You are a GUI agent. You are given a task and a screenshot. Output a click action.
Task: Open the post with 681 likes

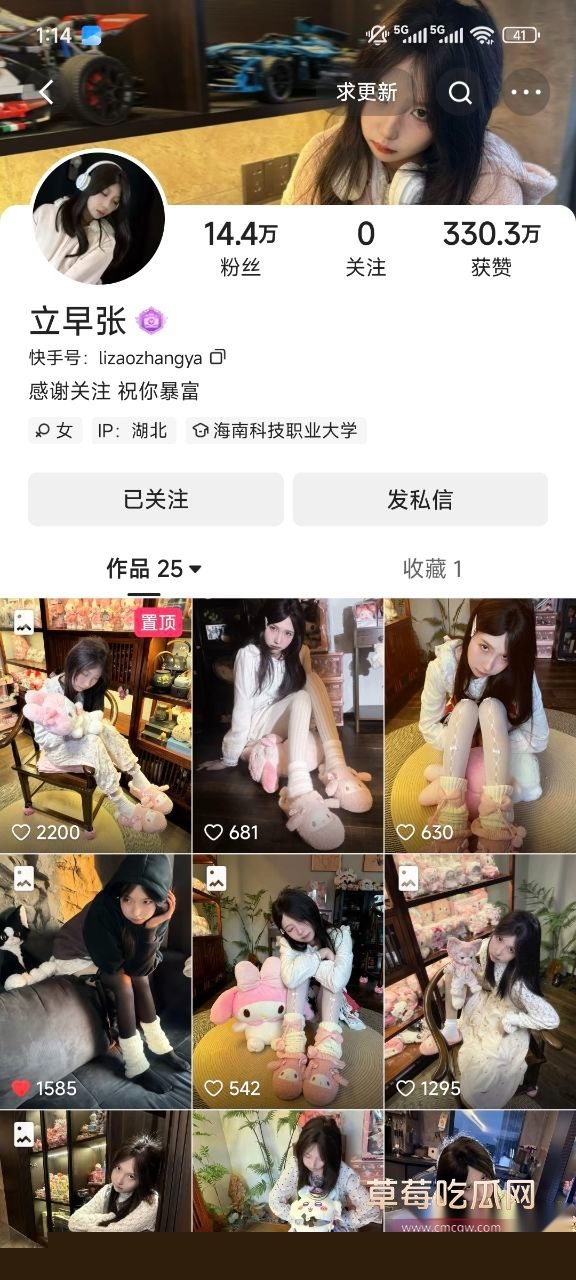click(x=288, y=725)
